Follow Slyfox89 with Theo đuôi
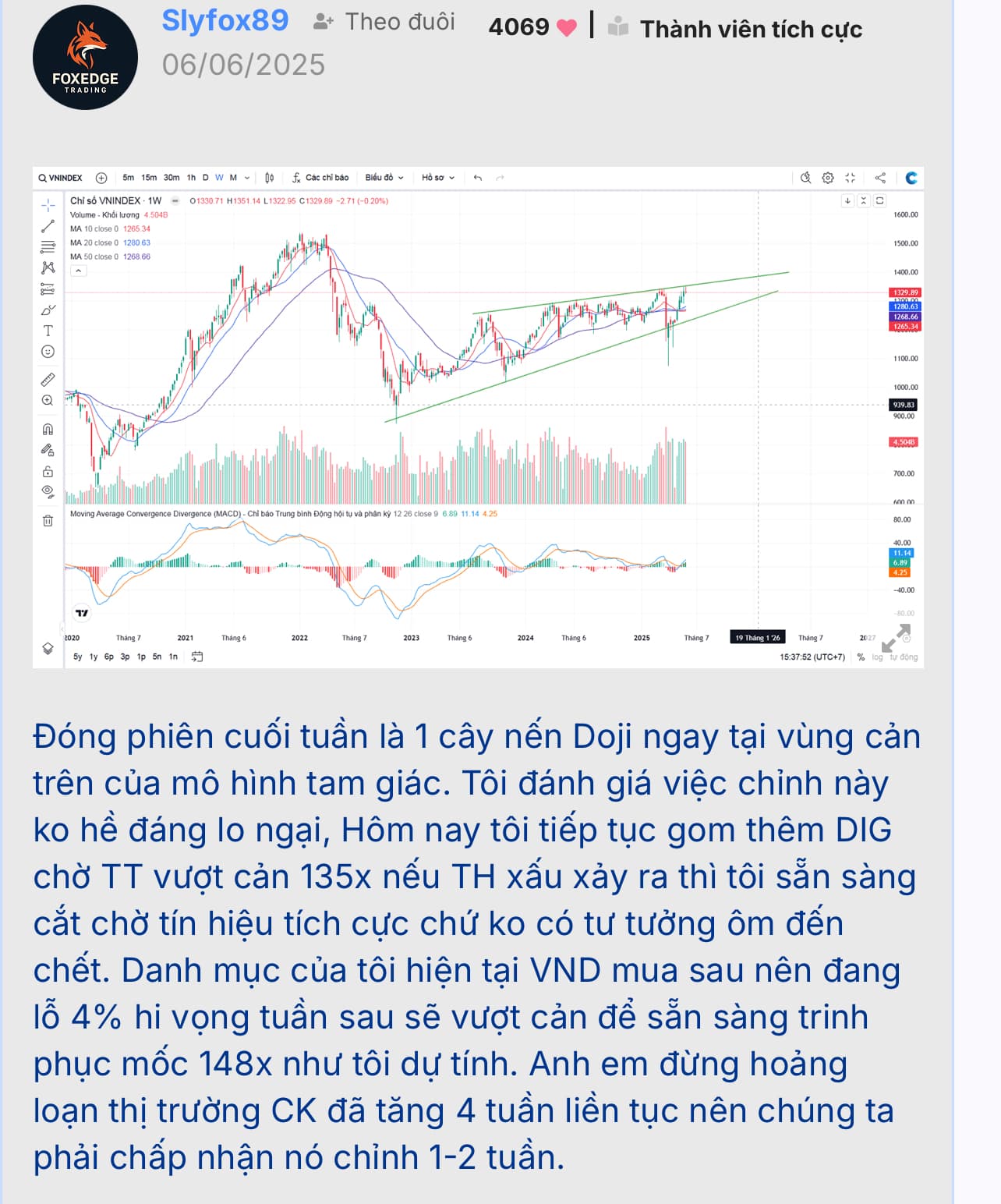Screen dimensions: 1001x1204 [384, 22]
